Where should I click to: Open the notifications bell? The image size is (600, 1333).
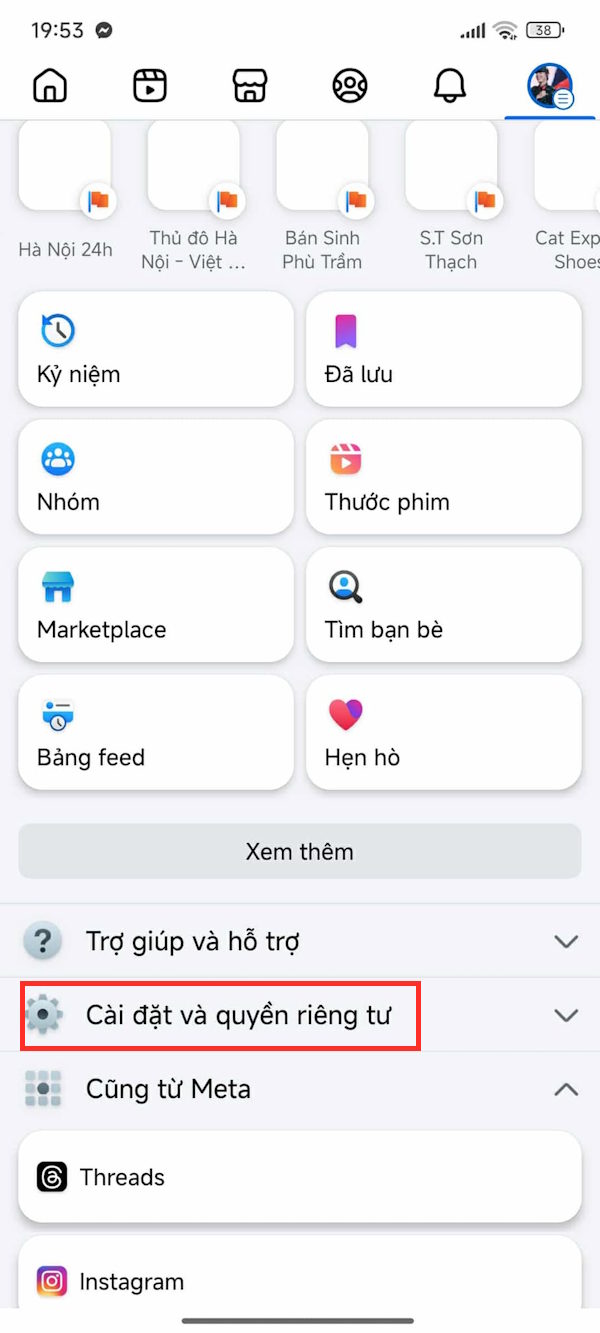tap(450, 86)
